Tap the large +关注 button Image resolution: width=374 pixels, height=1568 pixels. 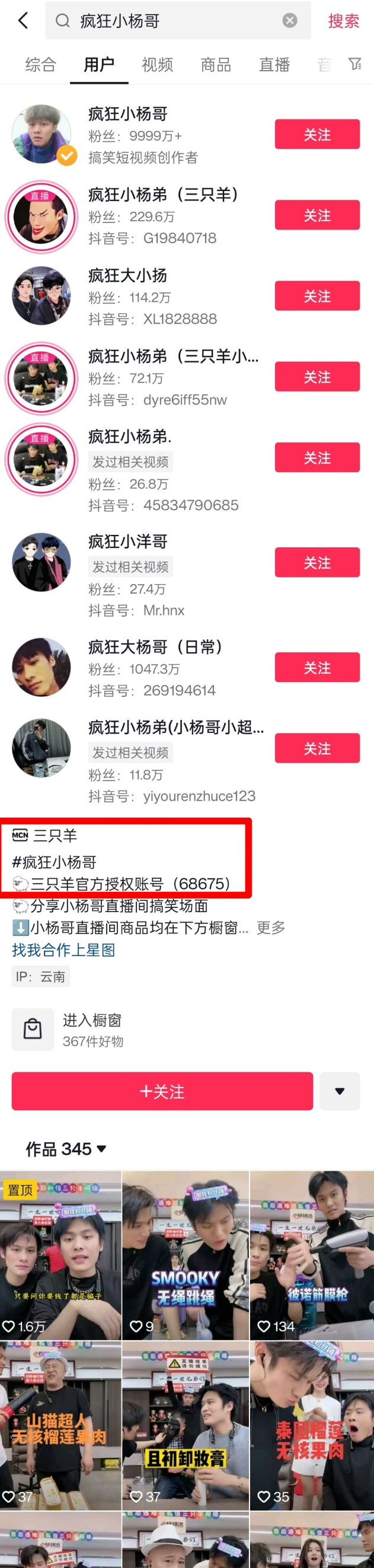click(x=162, y=1091)
